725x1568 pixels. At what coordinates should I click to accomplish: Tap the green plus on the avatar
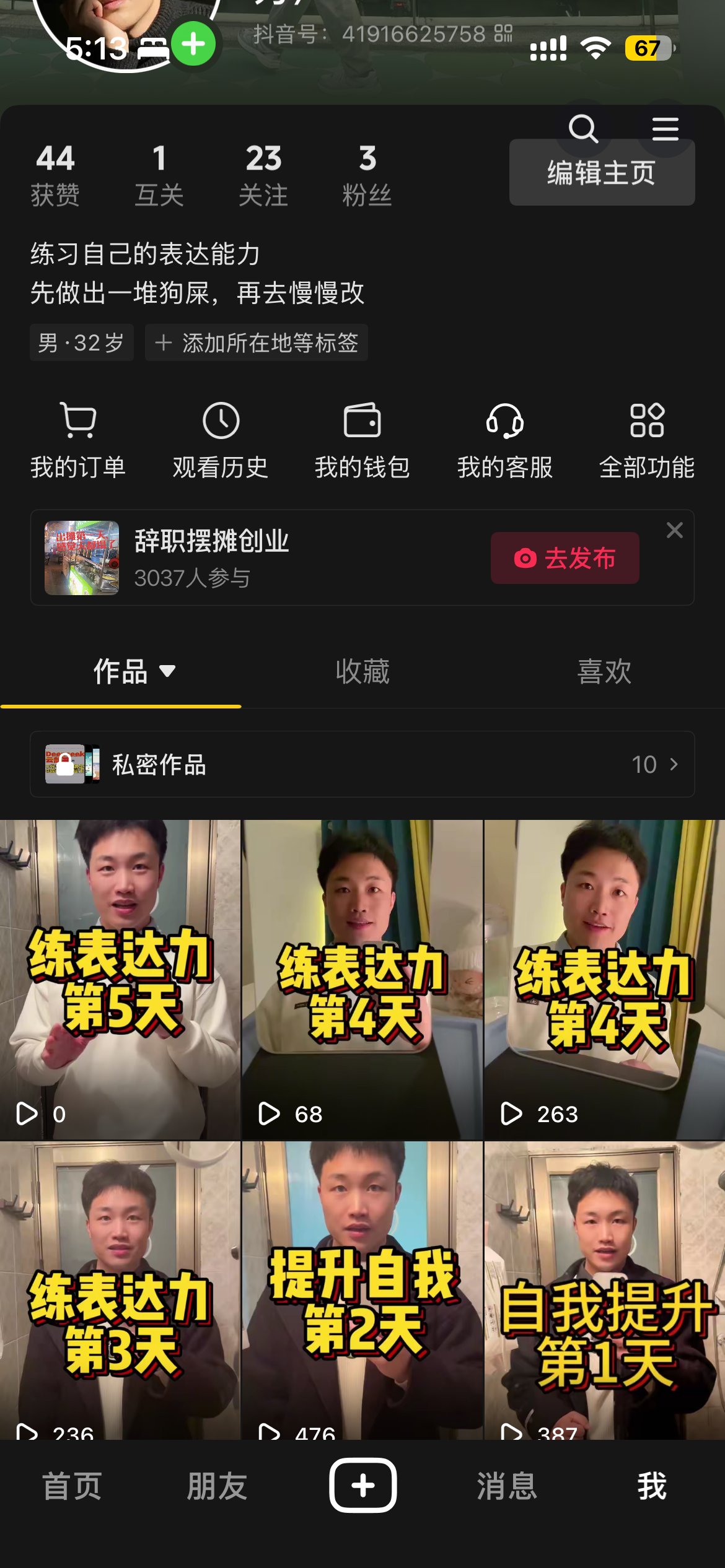(x=193, y=44)
